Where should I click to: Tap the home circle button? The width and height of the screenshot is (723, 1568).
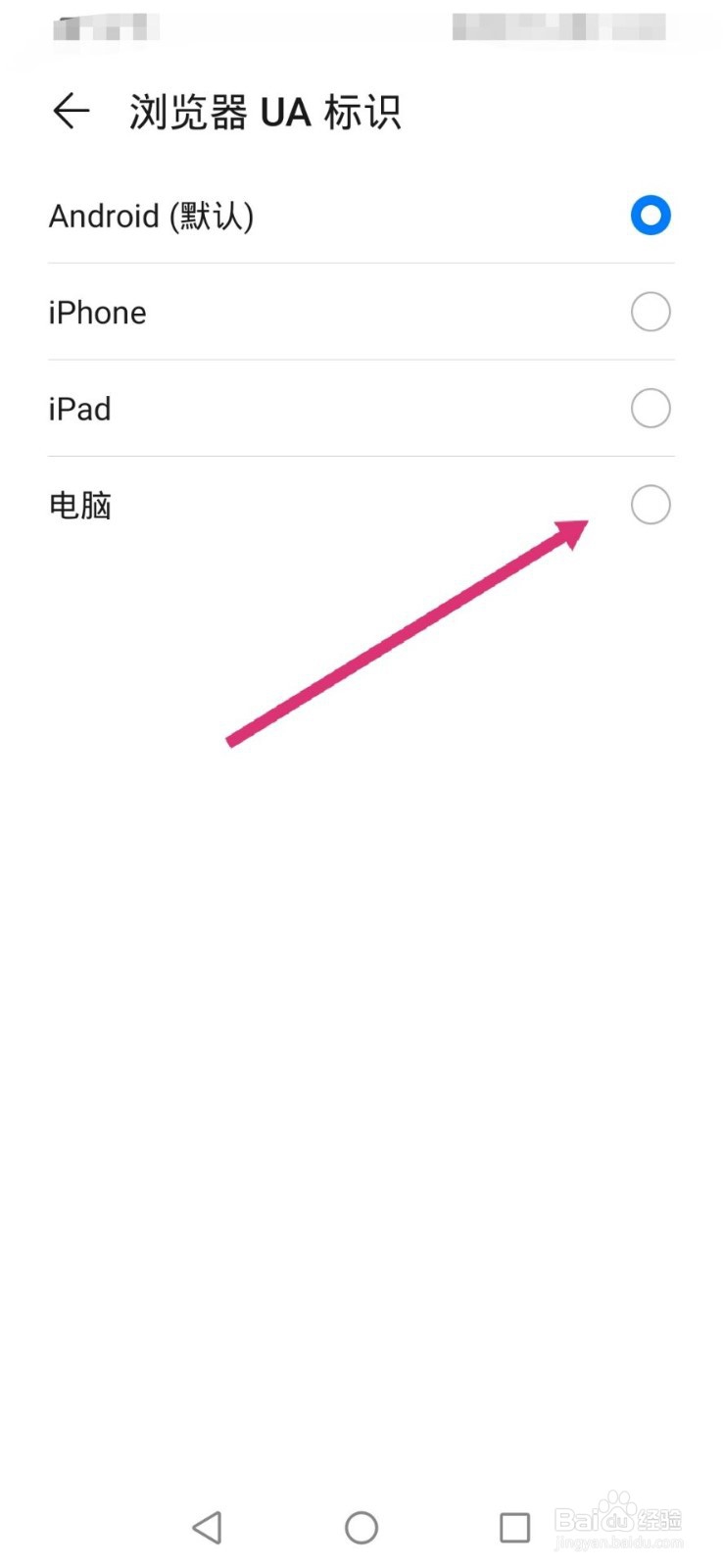pyautogui.click(x=361, y=1527)
